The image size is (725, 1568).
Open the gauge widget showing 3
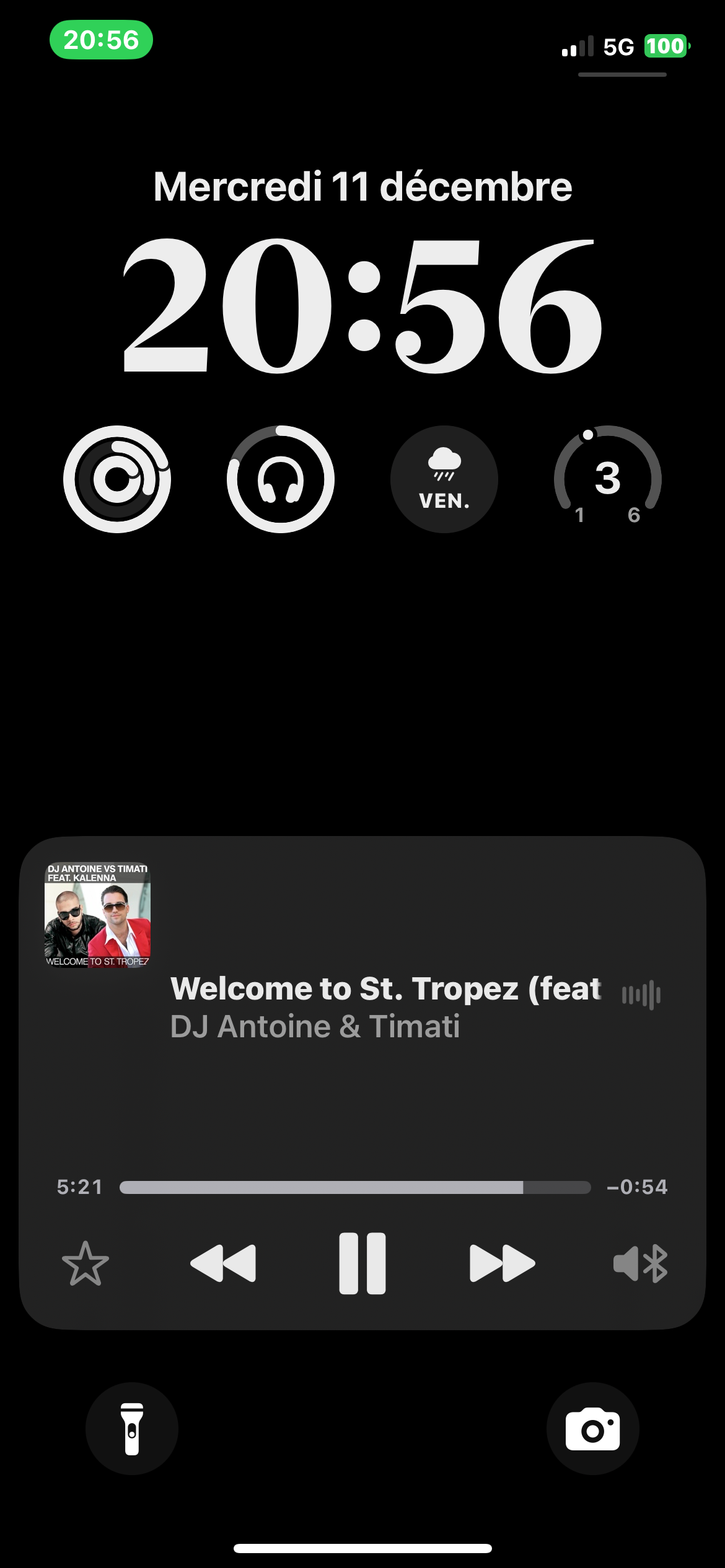[607, 479]
